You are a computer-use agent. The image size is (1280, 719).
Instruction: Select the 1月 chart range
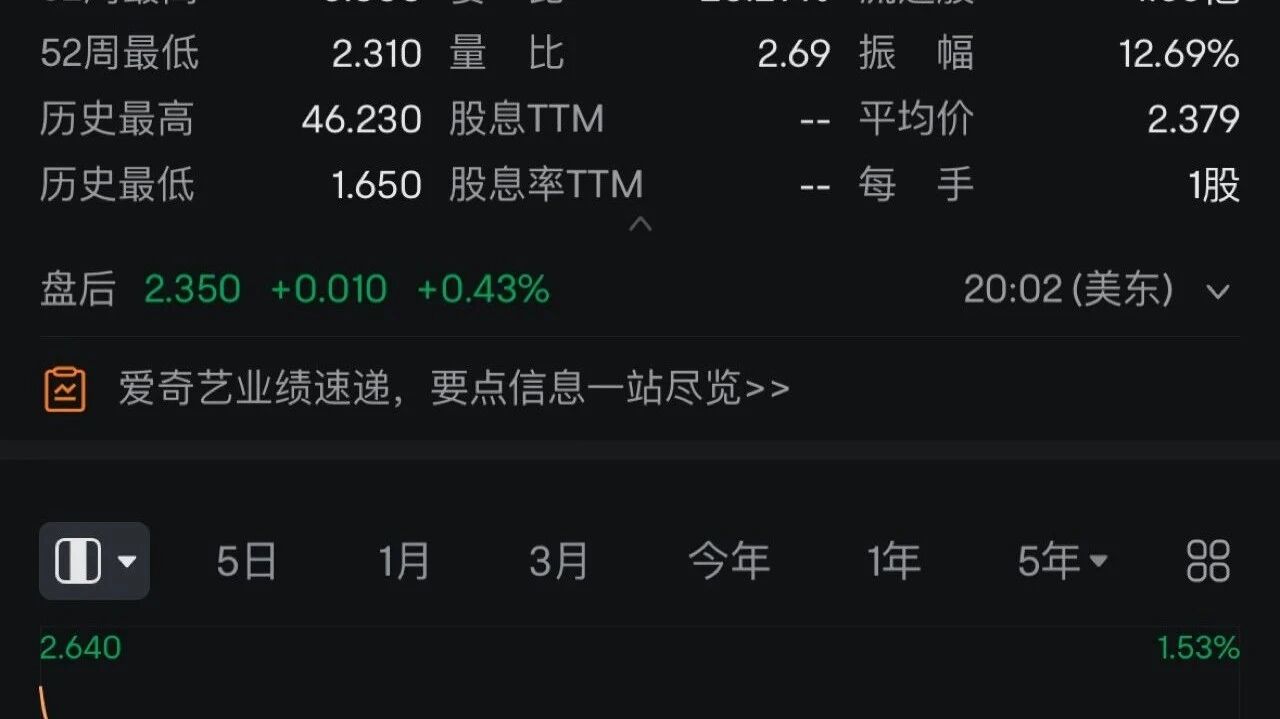[404, 562]
